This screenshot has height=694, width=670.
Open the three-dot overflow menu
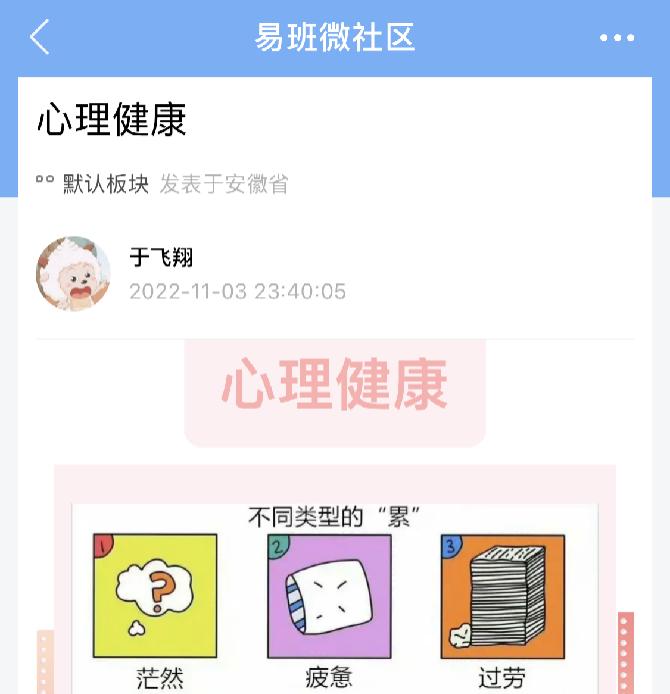coord(617,38)
